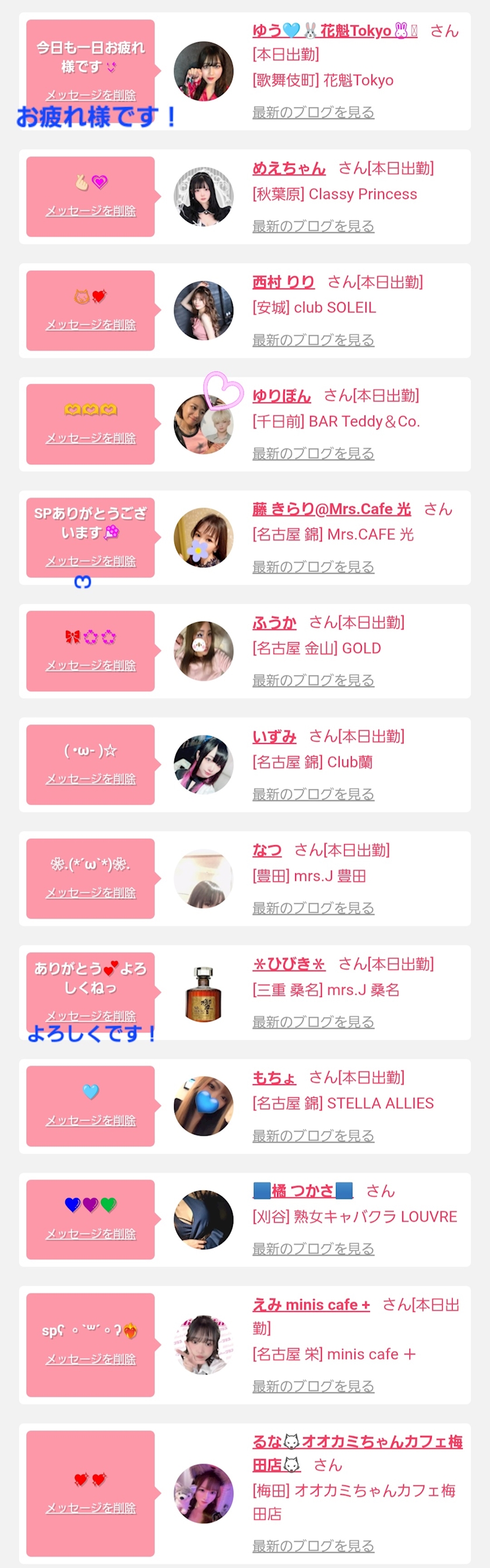View latest blog of 橘 つかさ
The image size is (490, 1568).
[x=313, y=1248]
